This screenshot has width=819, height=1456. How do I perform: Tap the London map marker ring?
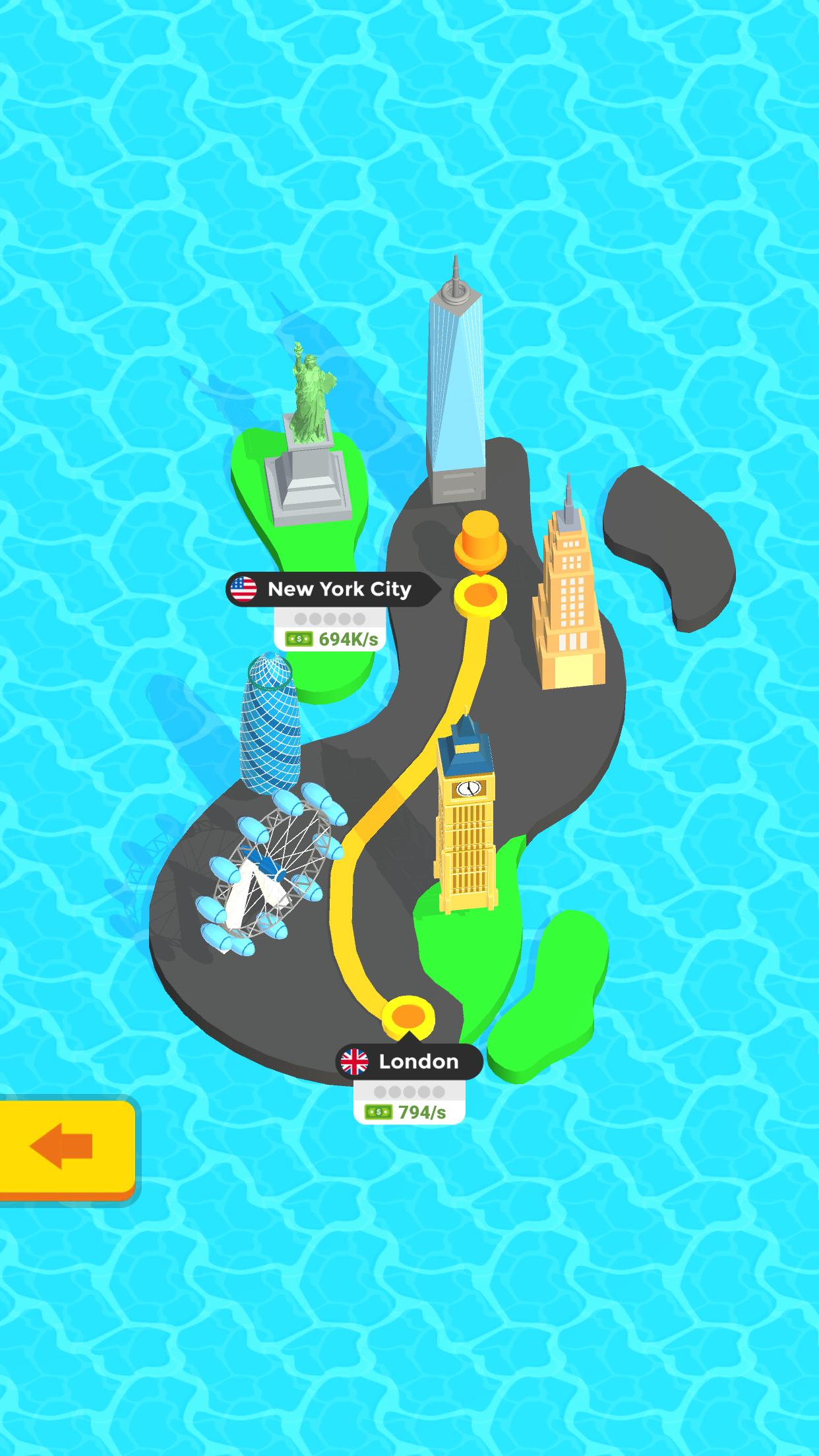click(409, 1016)
